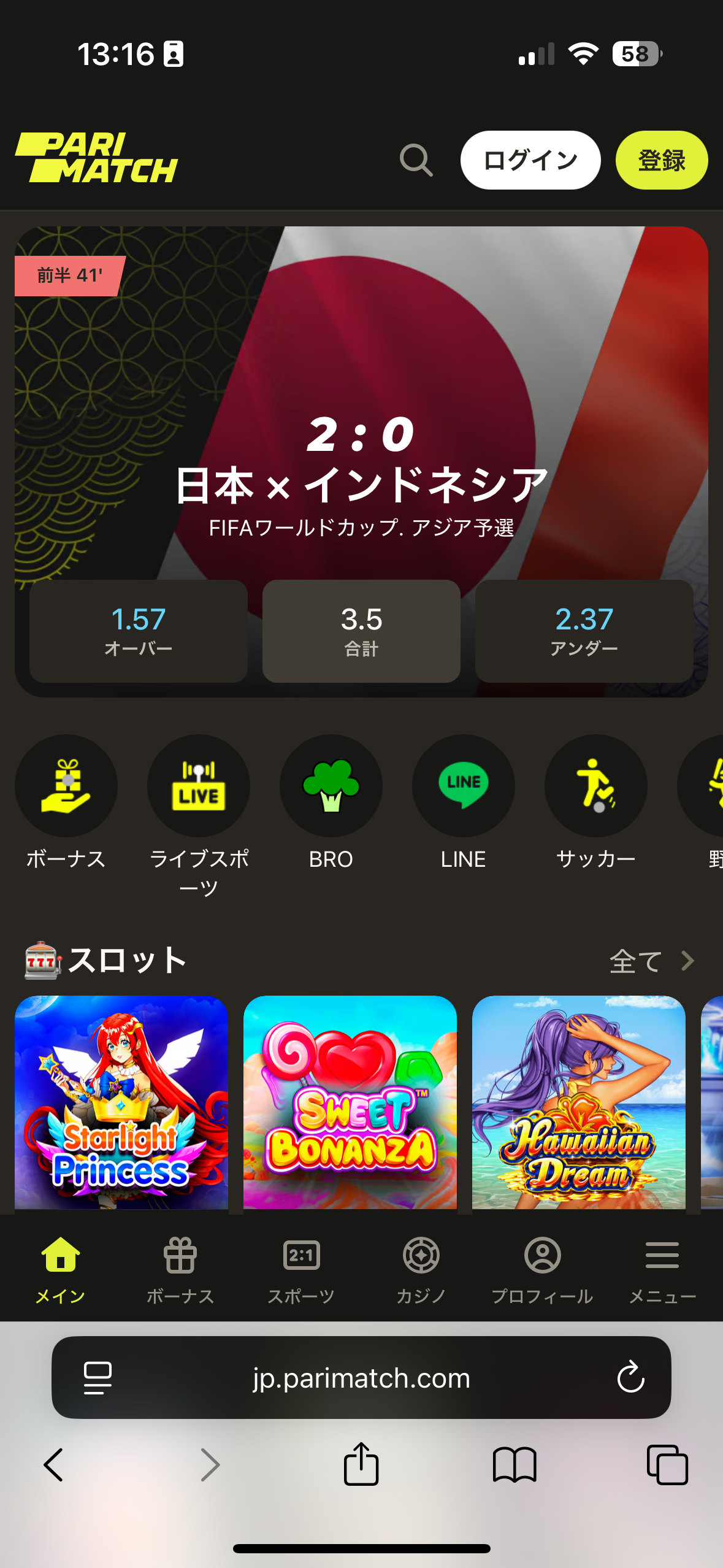Open the サッカー soccer section
Screen dimensions: 723x1568
pos(595,787)
